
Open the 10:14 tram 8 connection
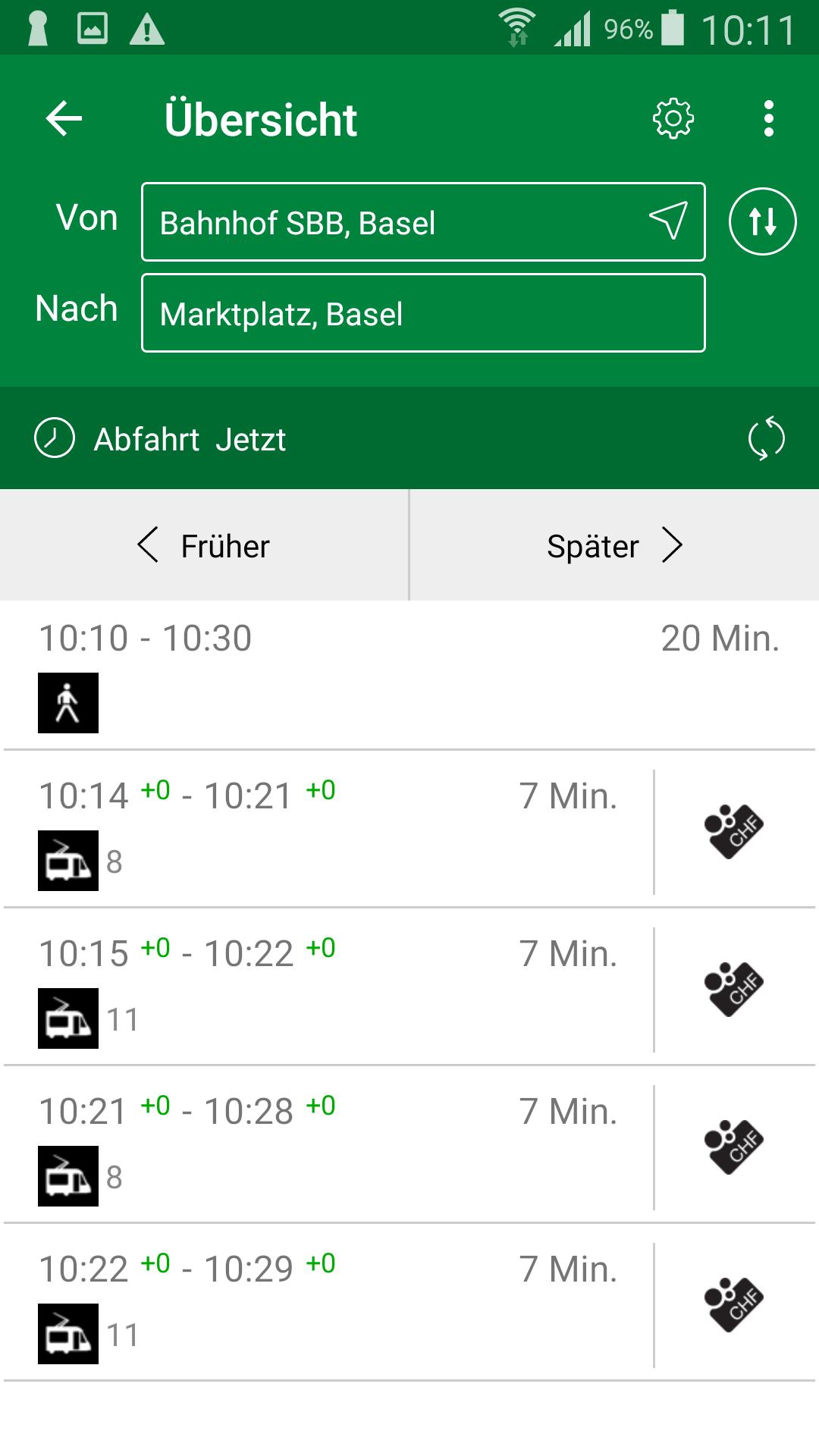pyautogui.click(x=327, y=829)
